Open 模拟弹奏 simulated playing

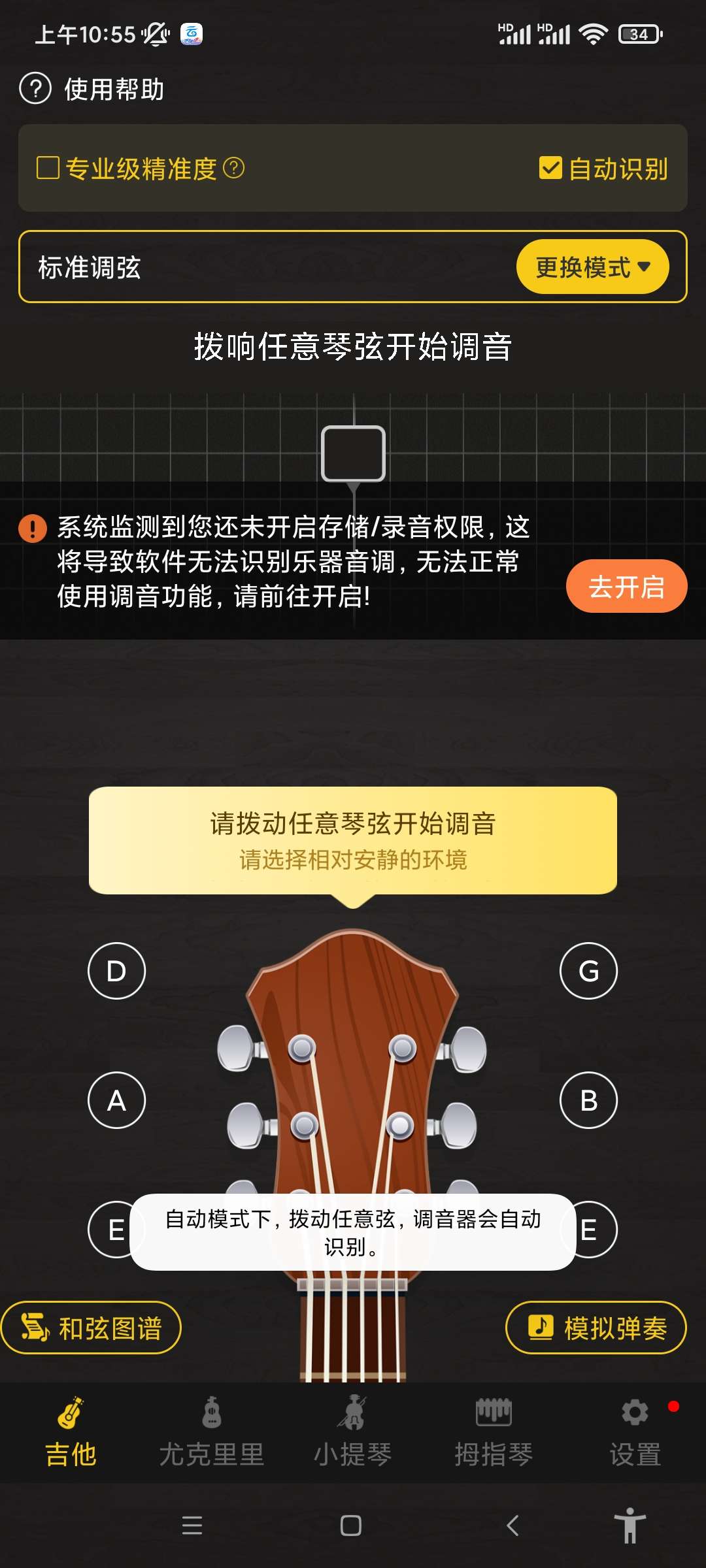click(596, 1328)
